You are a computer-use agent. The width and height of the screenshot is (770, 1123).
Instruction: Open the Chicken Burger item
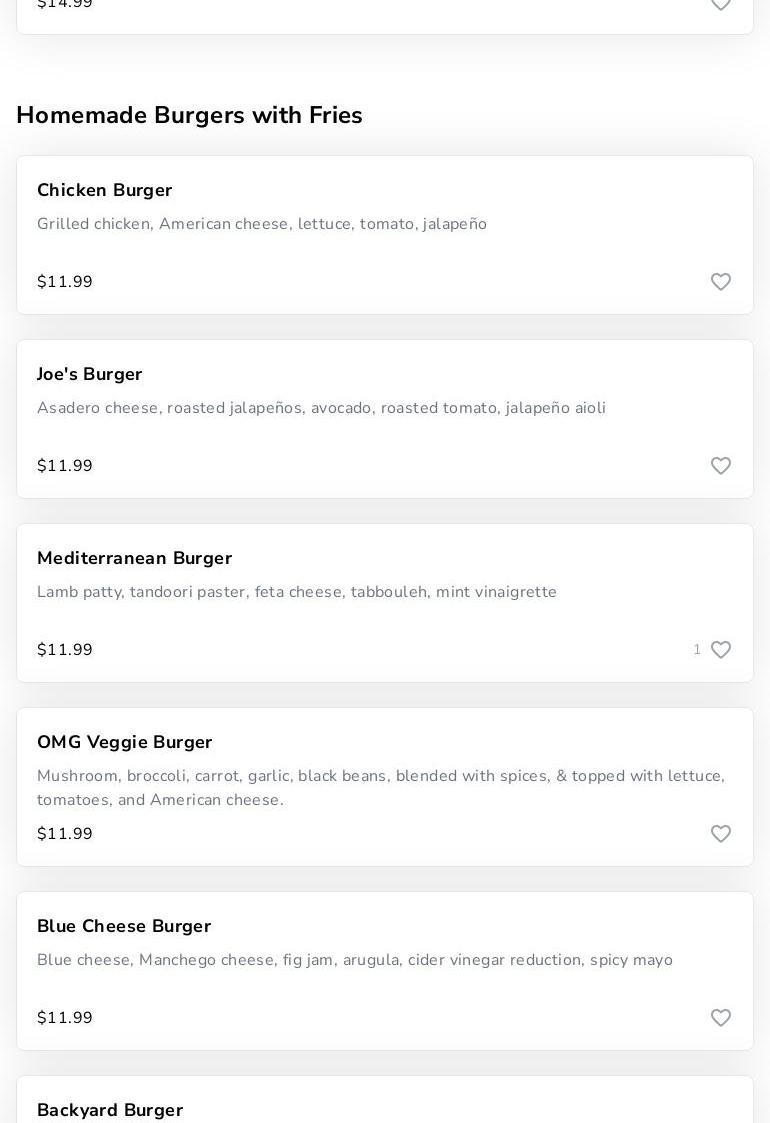105,190
